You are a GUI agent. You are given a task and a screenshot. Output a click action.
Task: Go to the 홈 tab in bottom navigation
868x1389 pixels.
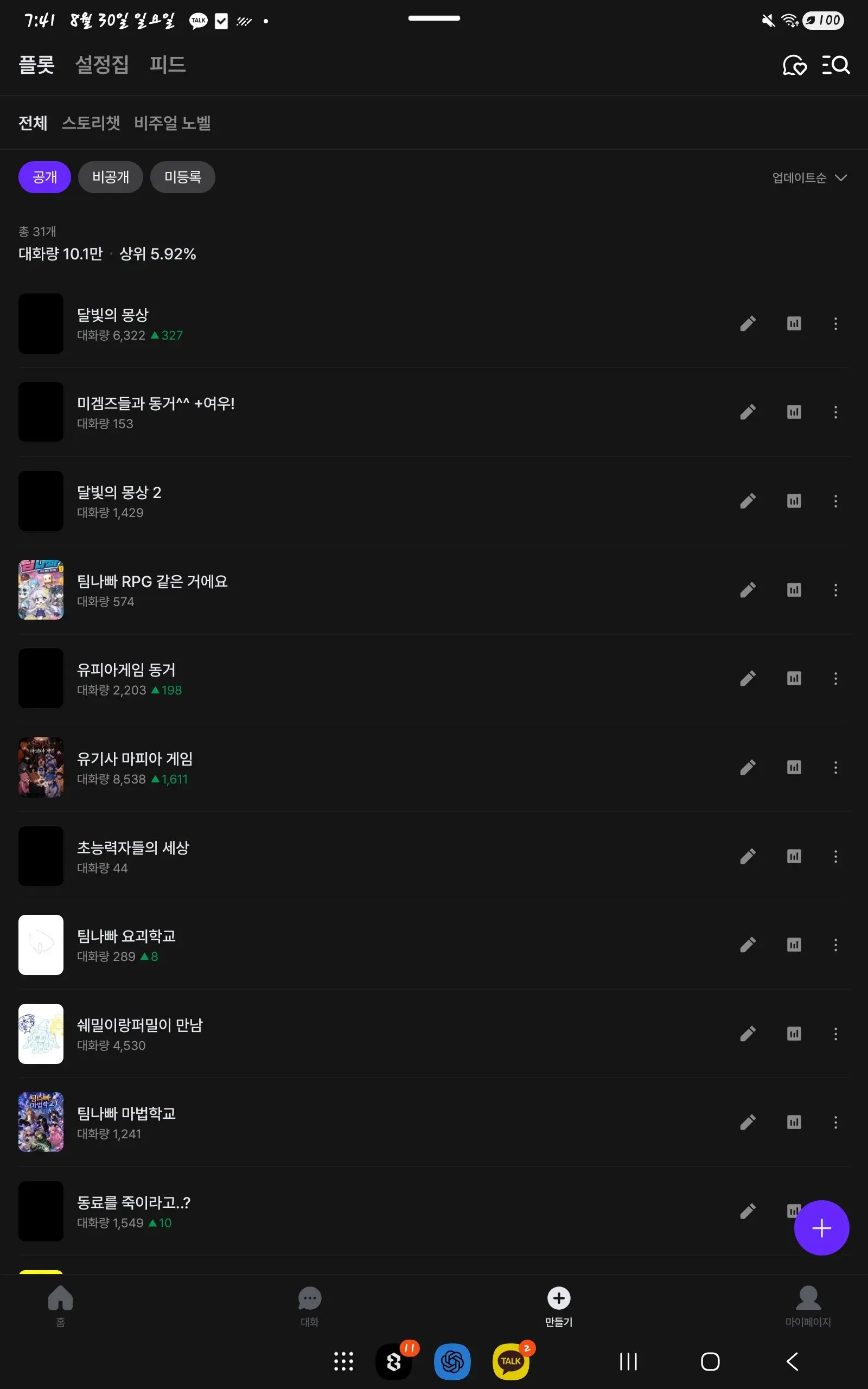coord(60,1305)
